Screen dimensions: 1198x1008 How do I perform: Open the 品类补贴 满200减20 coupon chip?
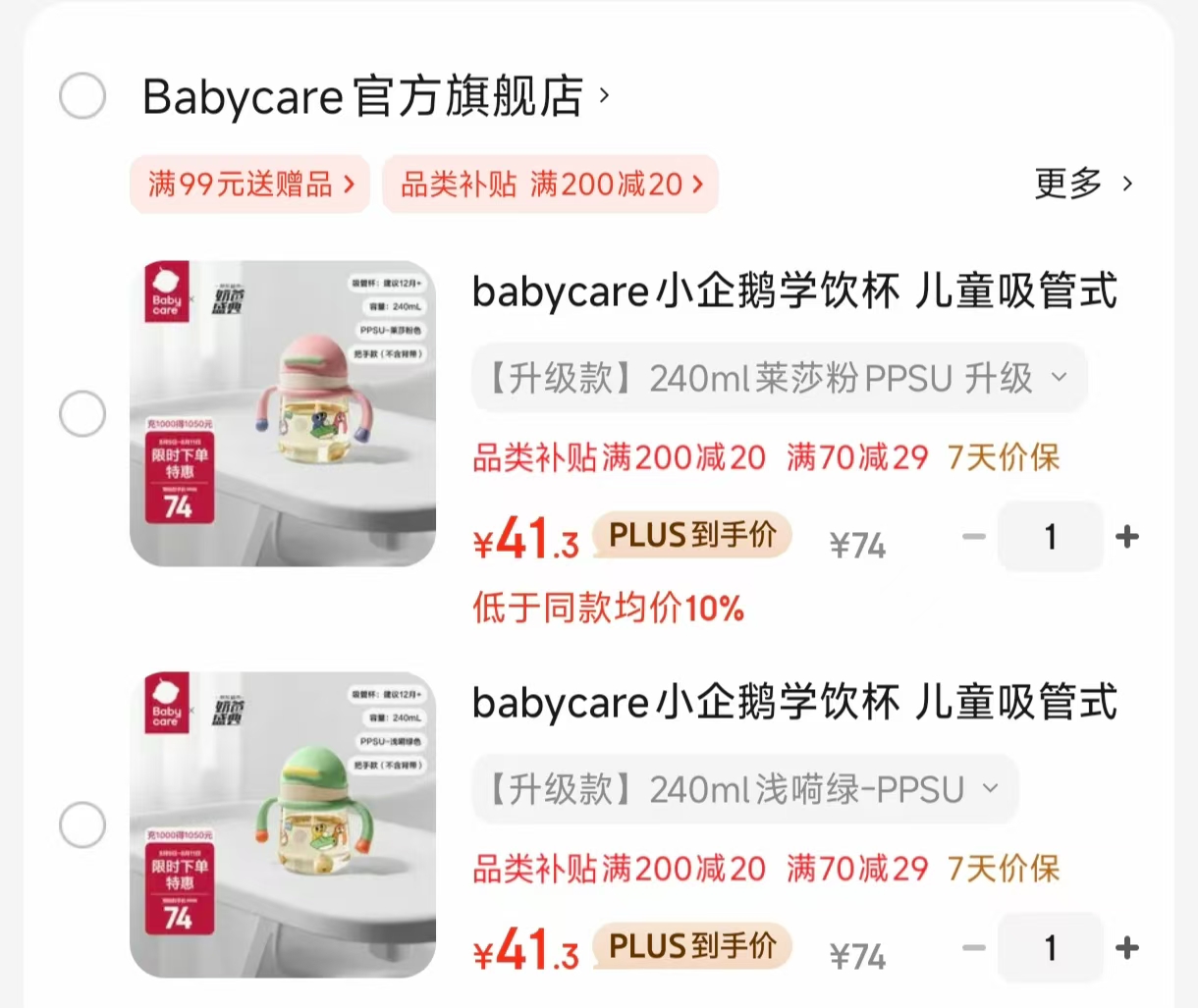point(551,184)
